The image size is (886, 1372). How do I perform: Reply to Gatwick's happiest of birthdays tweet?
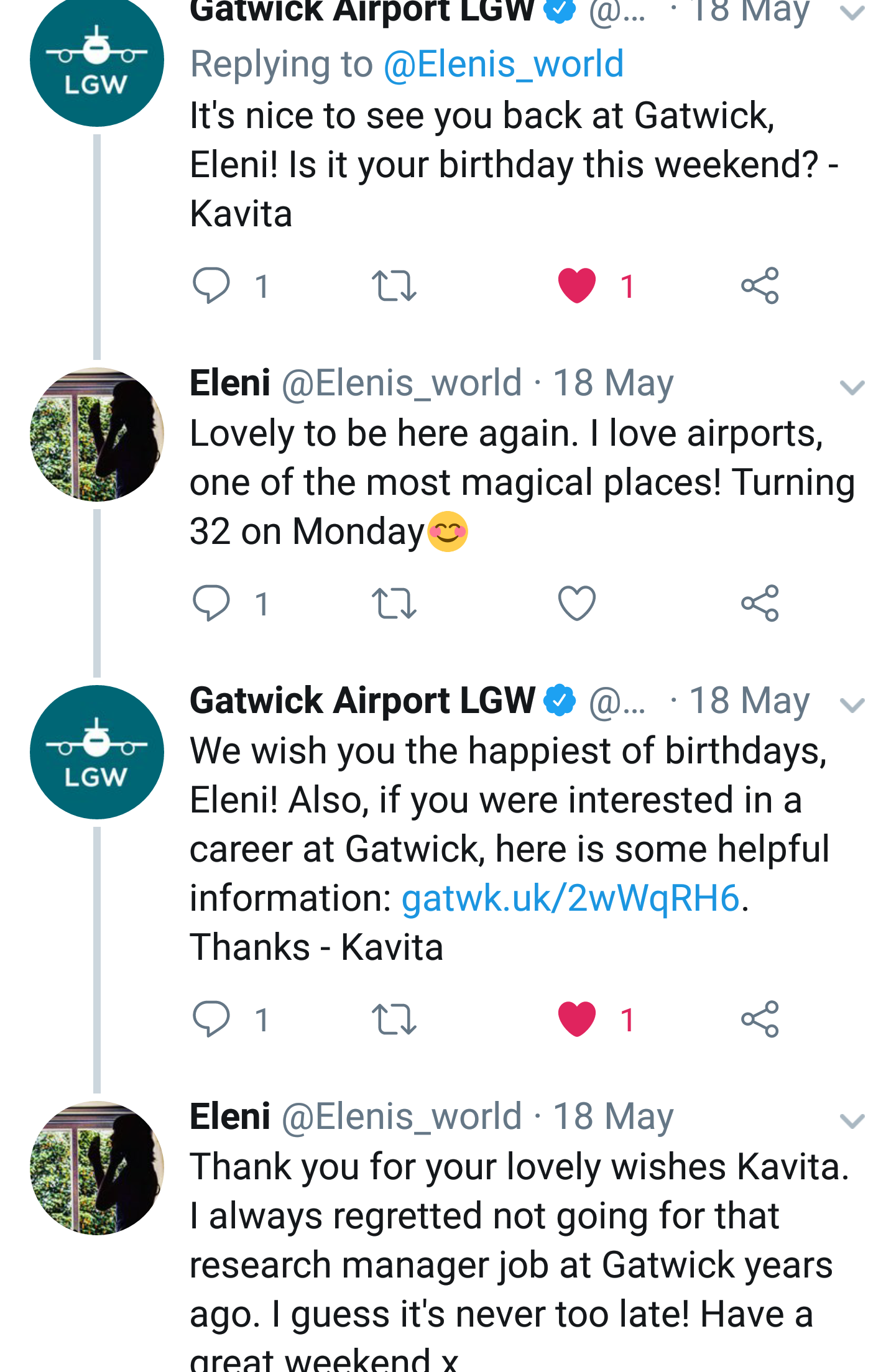pos(211,1019)
